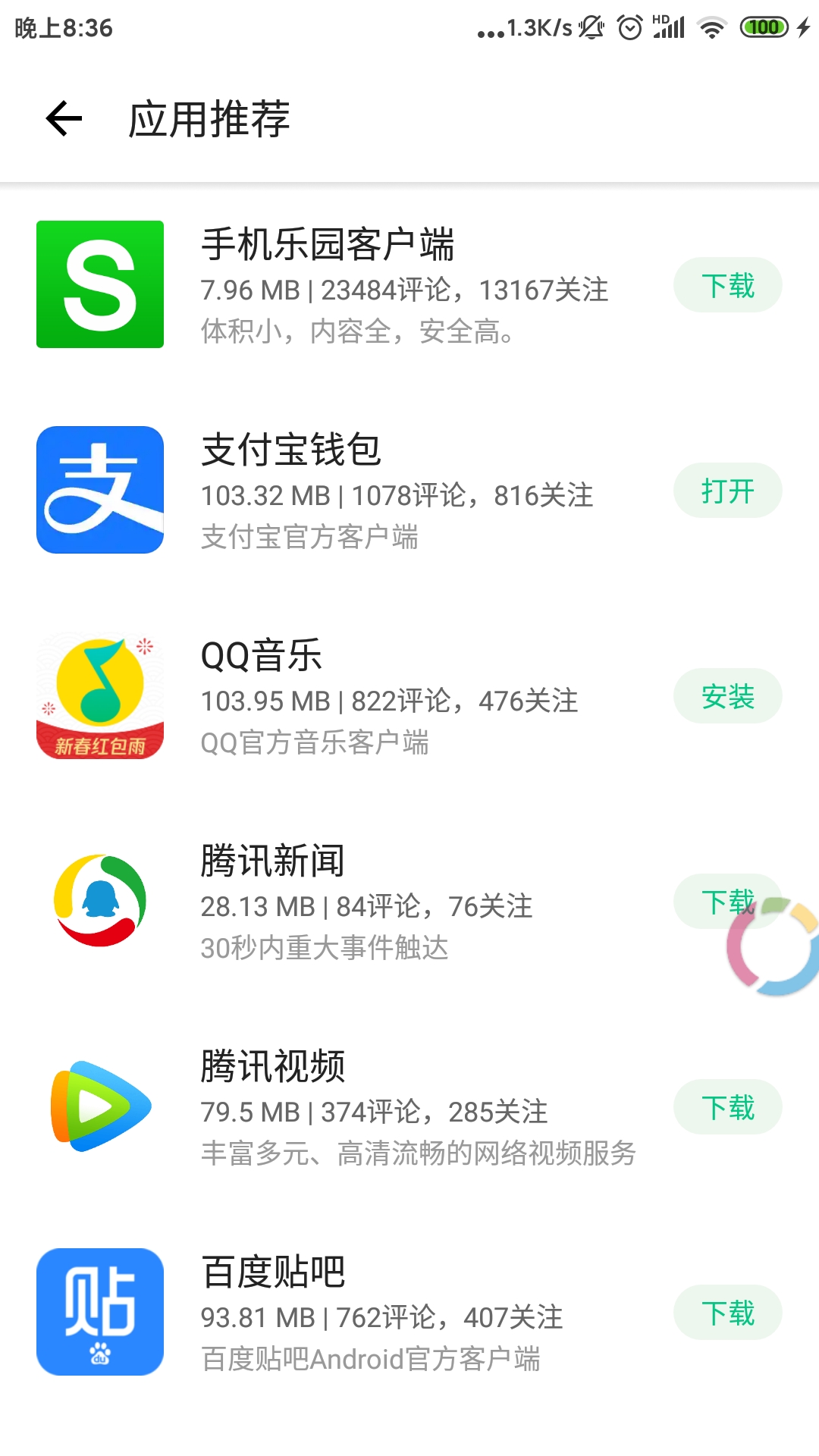This screenshot has height=1456, width=819.
Task: Go back from 应用推荐 page
Action: (x=64, y=118)
